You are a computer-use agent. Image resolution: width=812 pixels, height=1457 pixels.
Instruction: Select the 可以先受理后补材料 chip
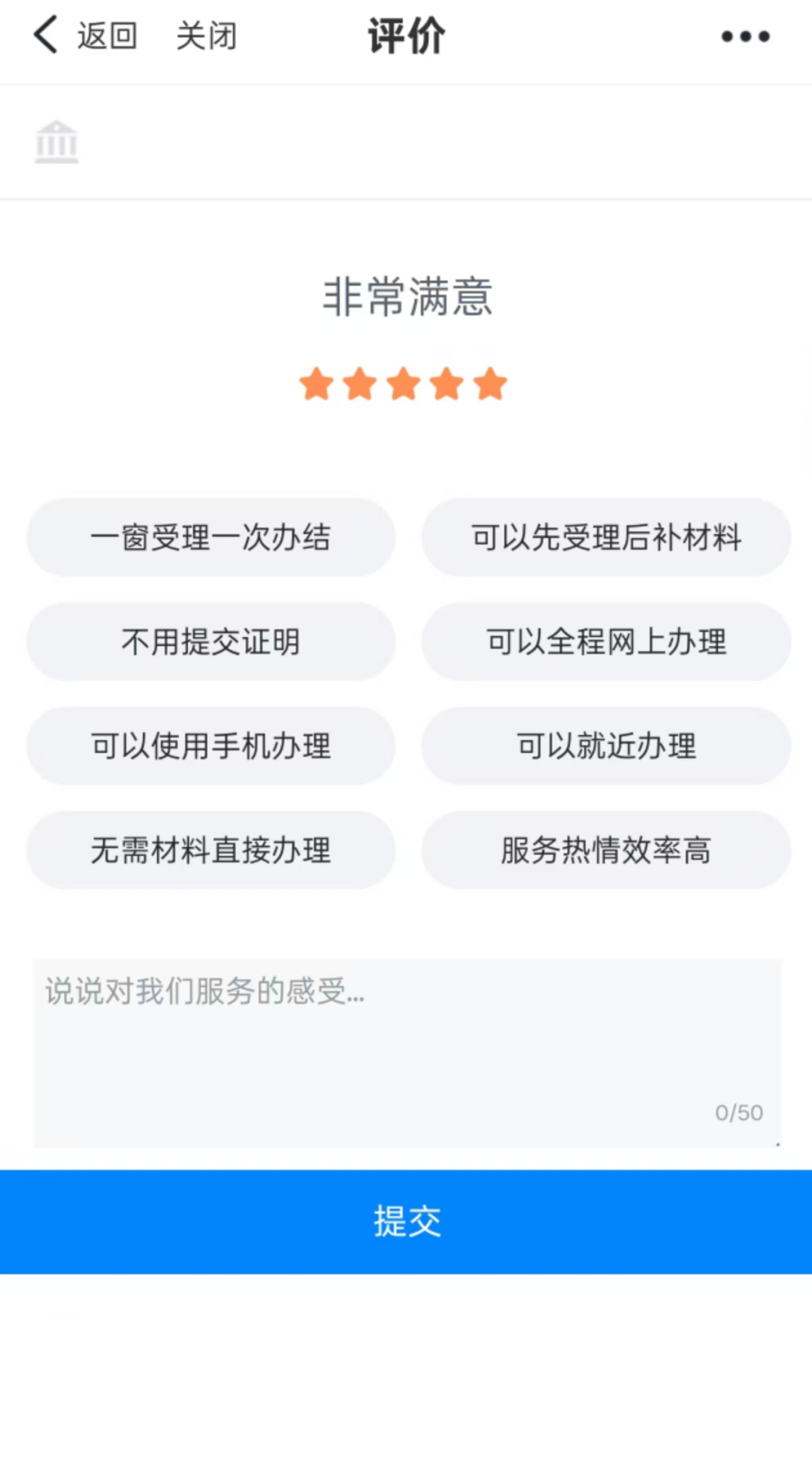(606, 538)
